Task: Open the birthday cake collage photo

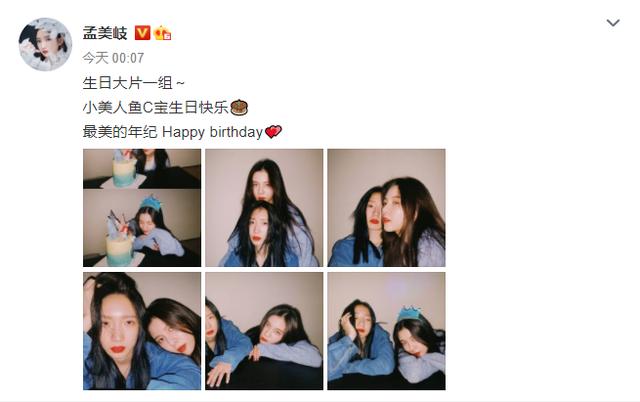Action: pos(142,208)
